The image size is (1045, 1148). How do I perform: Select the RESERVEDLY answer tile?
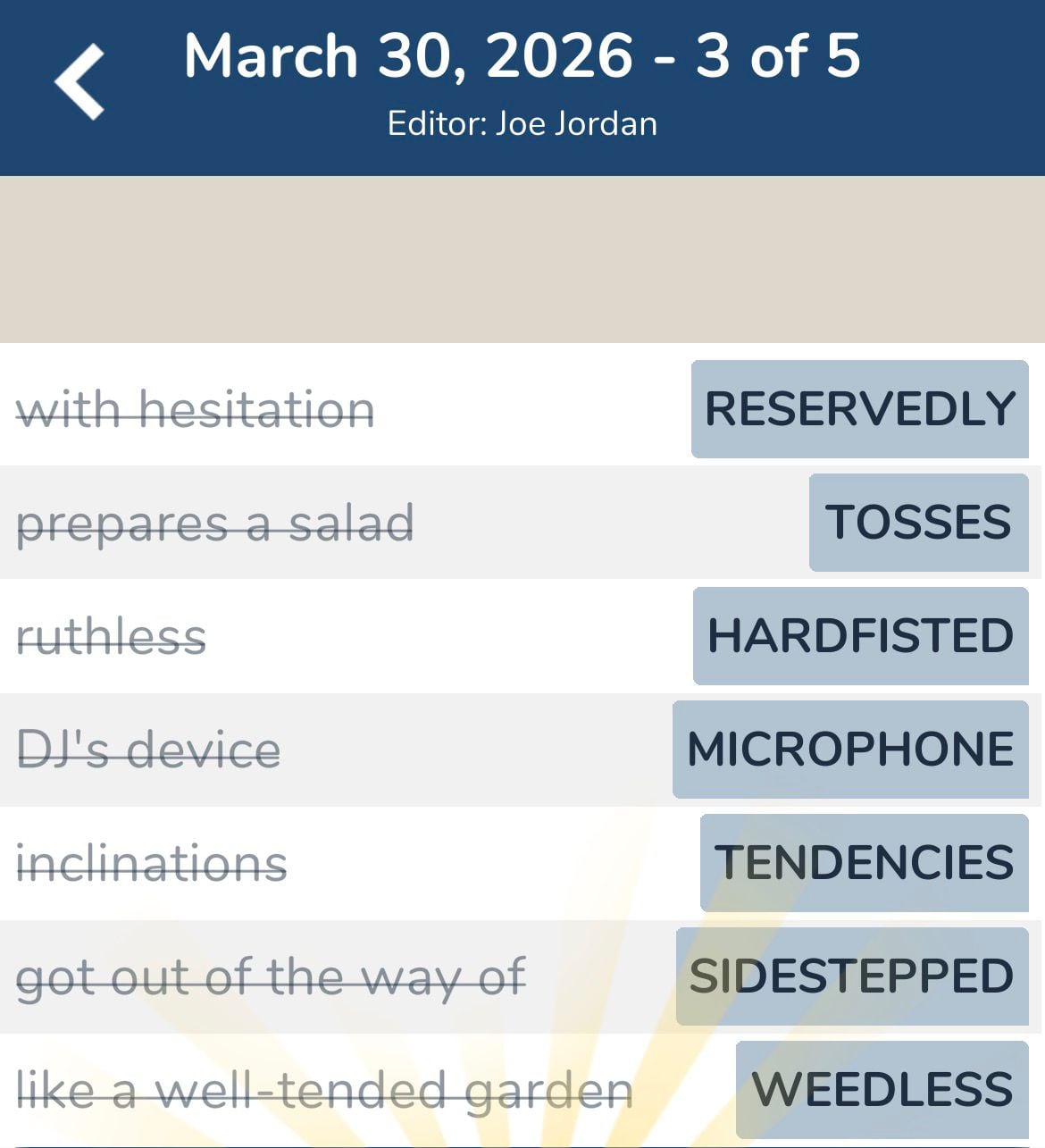(x=858, y=408)
